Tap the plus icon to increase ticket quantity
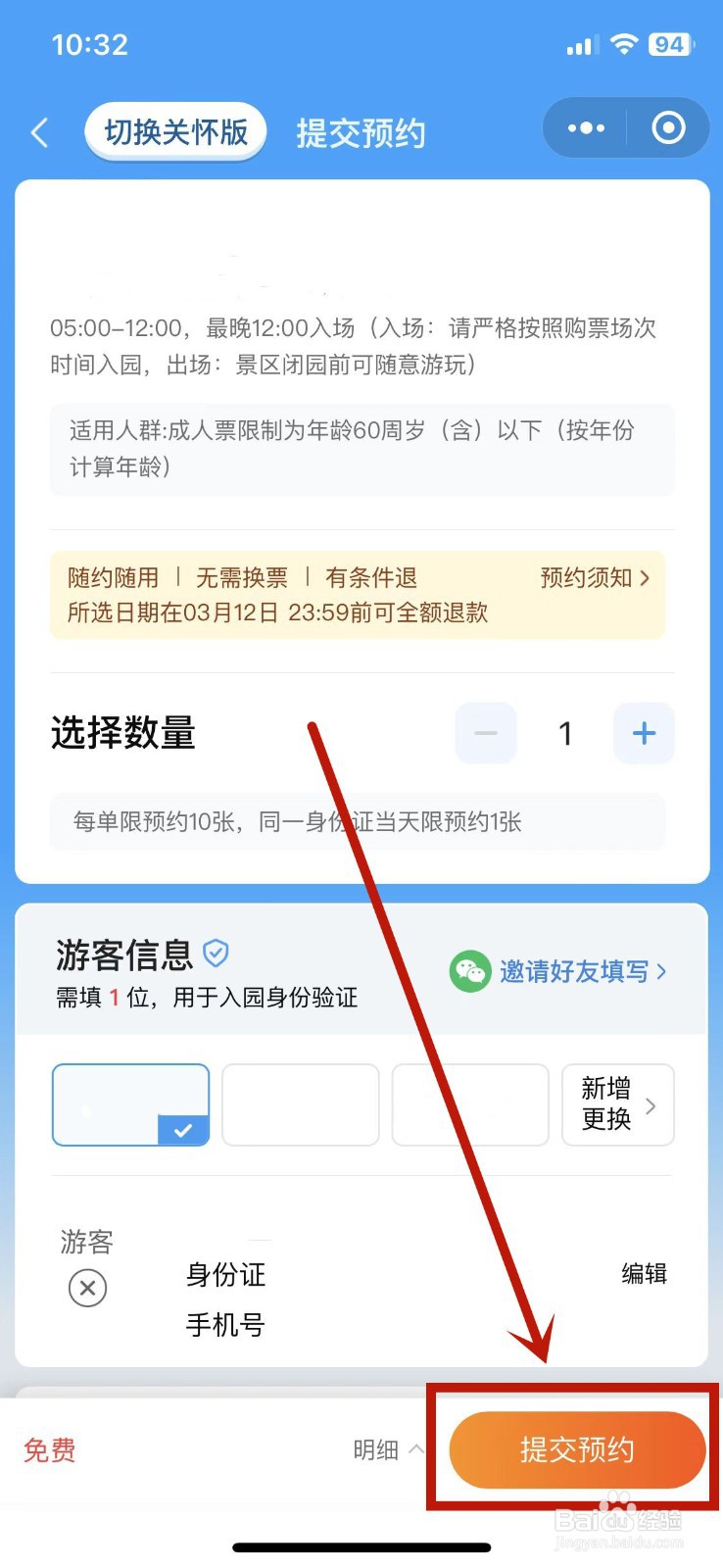723x1568 pixels. (644, 733)
